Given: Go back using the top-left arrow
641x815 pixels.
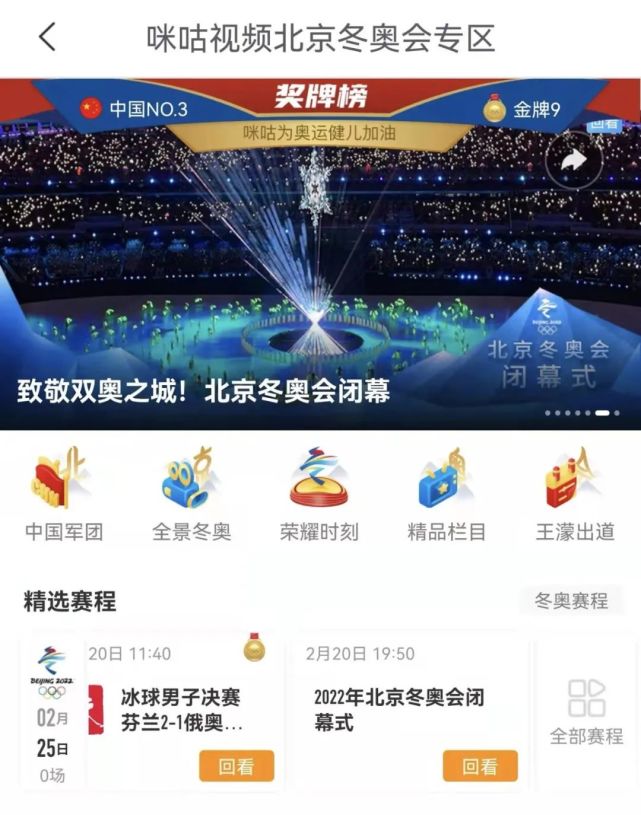Looking at the screenshot, I should (x=47, y=38).
